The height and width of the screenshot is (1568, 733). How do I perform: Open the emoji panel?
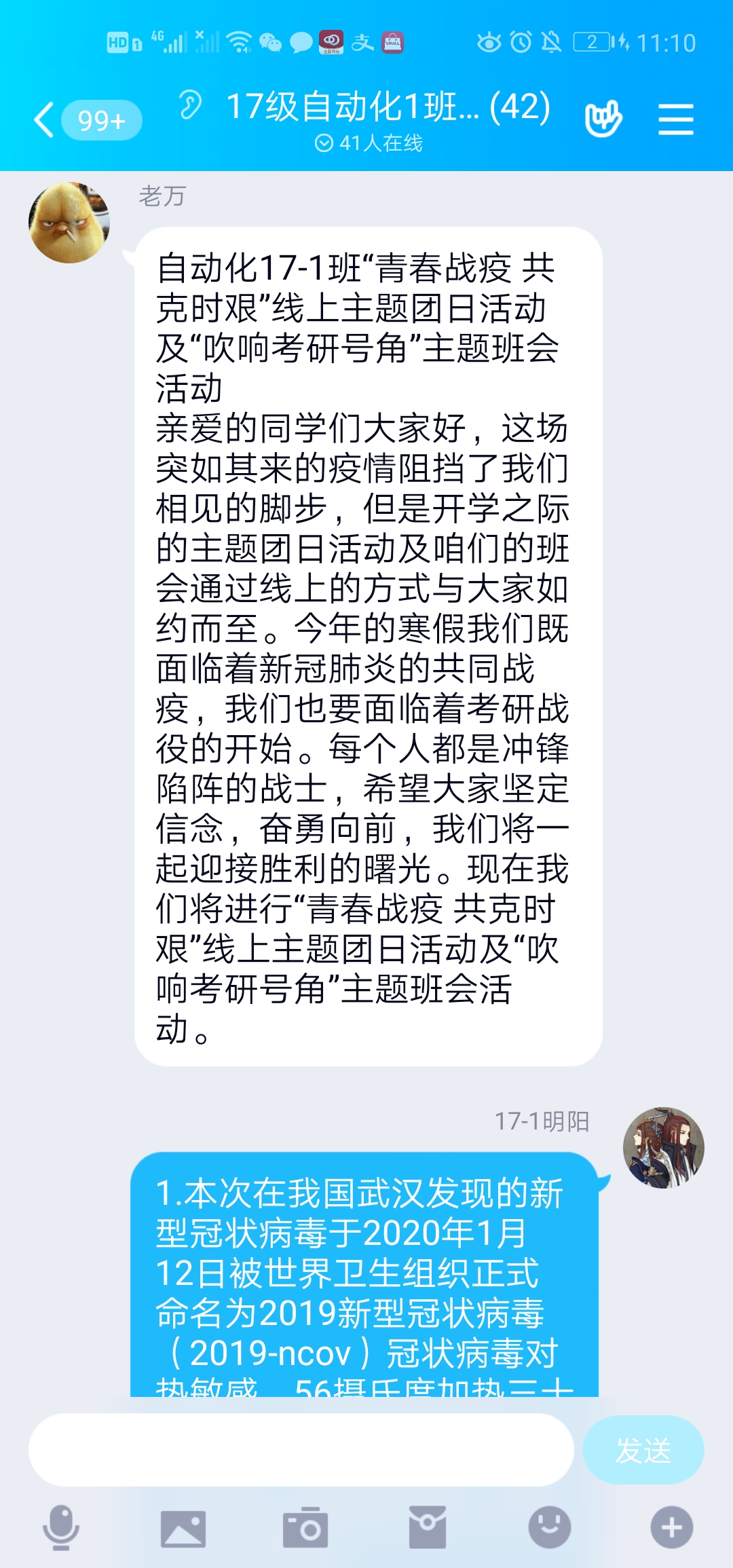tap(550, 1528)
